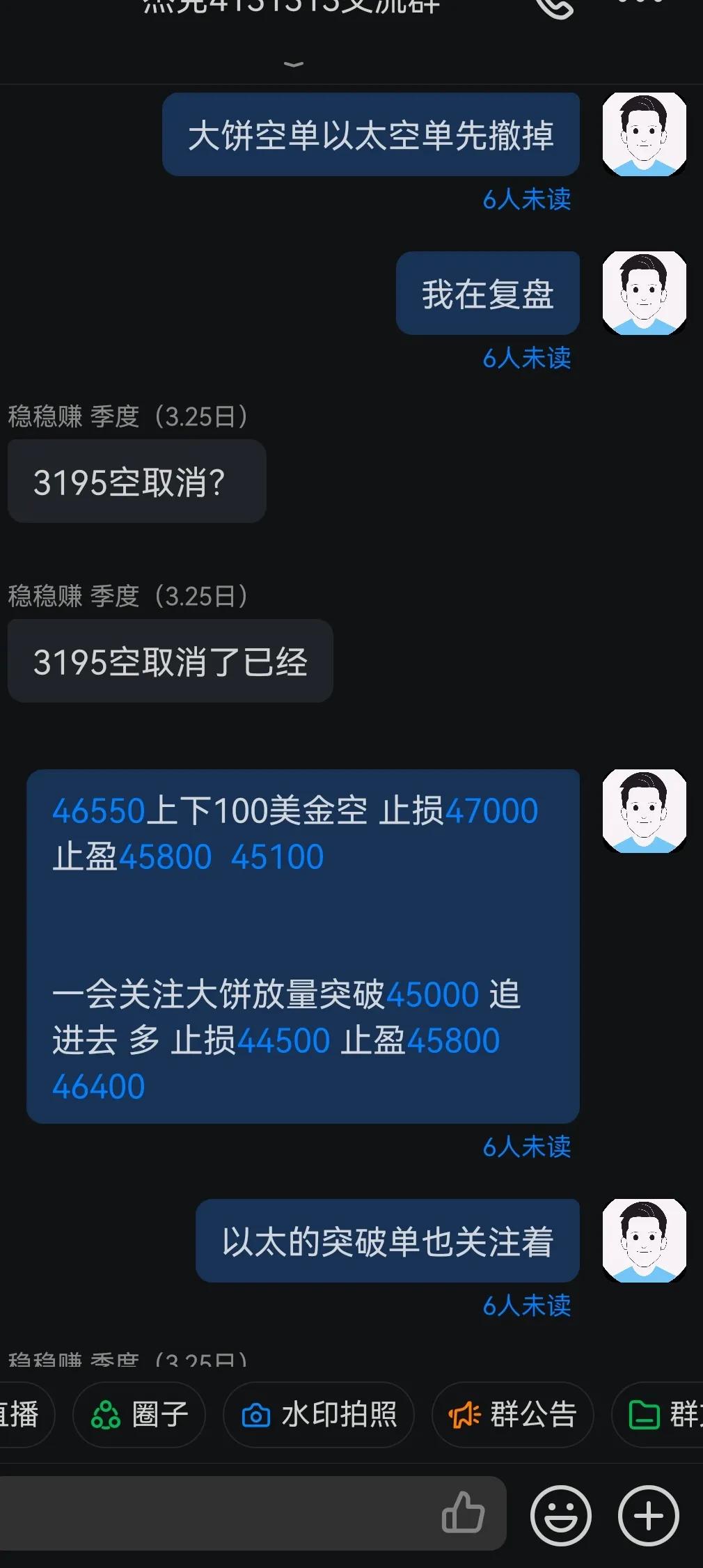Collapse the chat header with the chevron
703x1568 pixels.
(x=293, y=63)
